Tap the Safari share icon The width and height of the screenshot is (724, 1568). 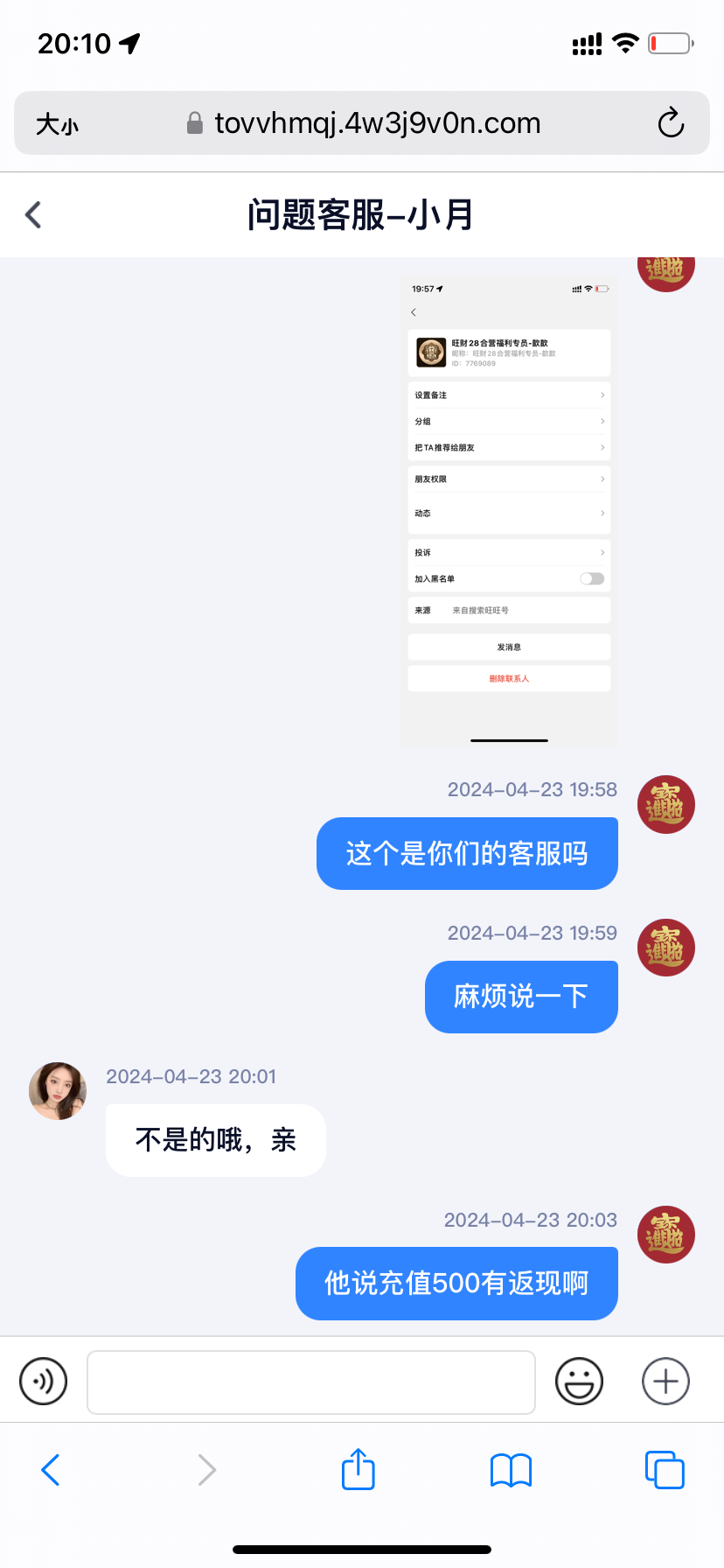(358, 1470)
